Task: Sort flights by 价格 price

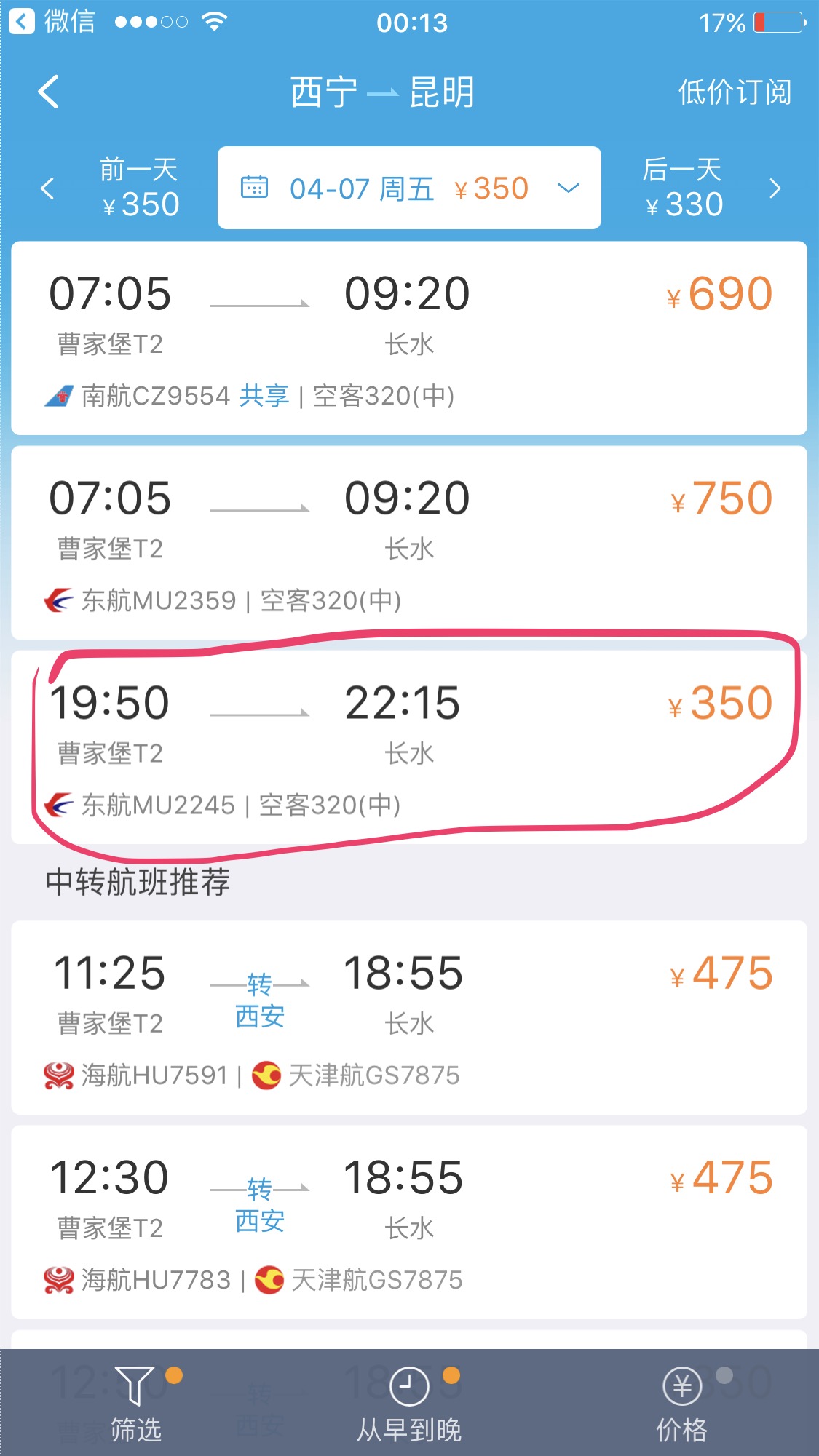Action: (682, 1404)
